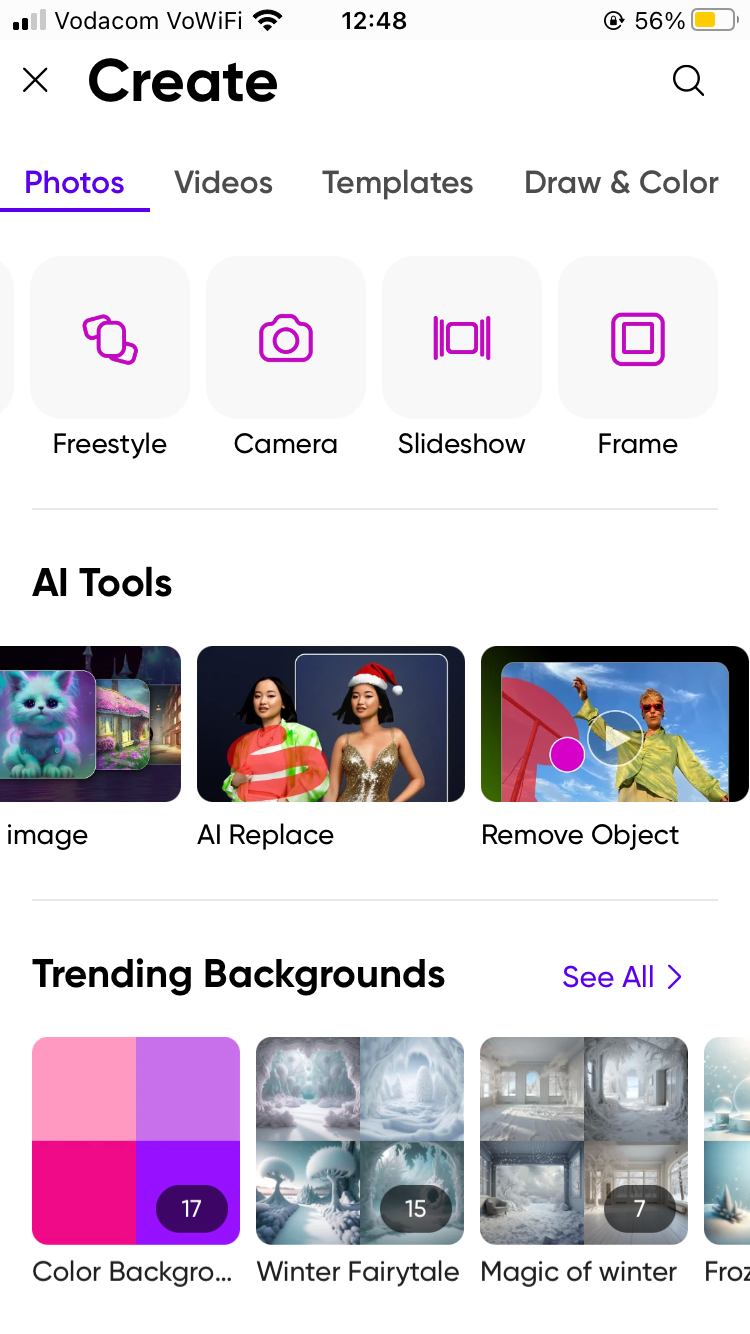Select the Photos tab

[x=74, y=183]
